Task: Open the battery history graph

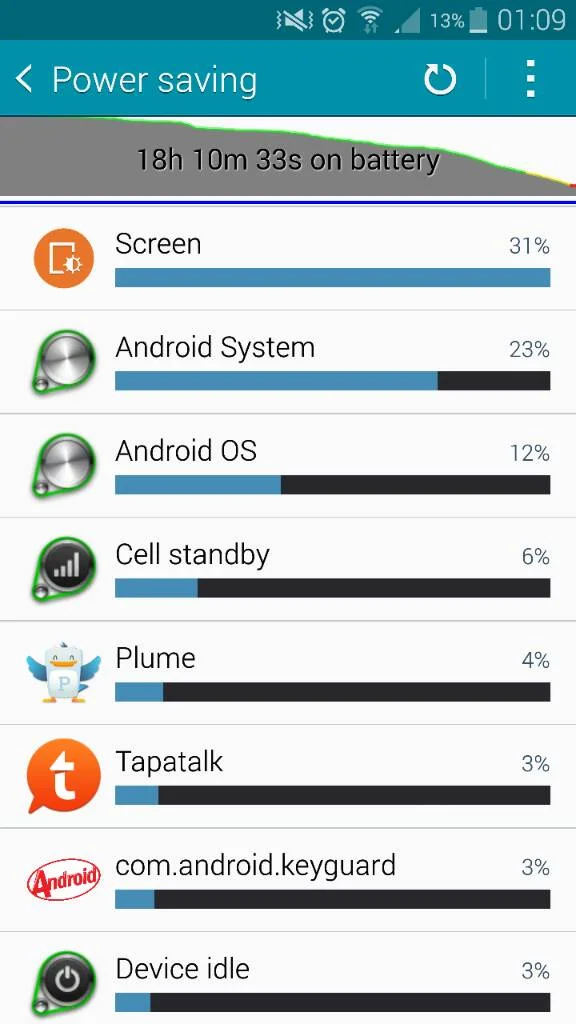Action: coord(288,157)
